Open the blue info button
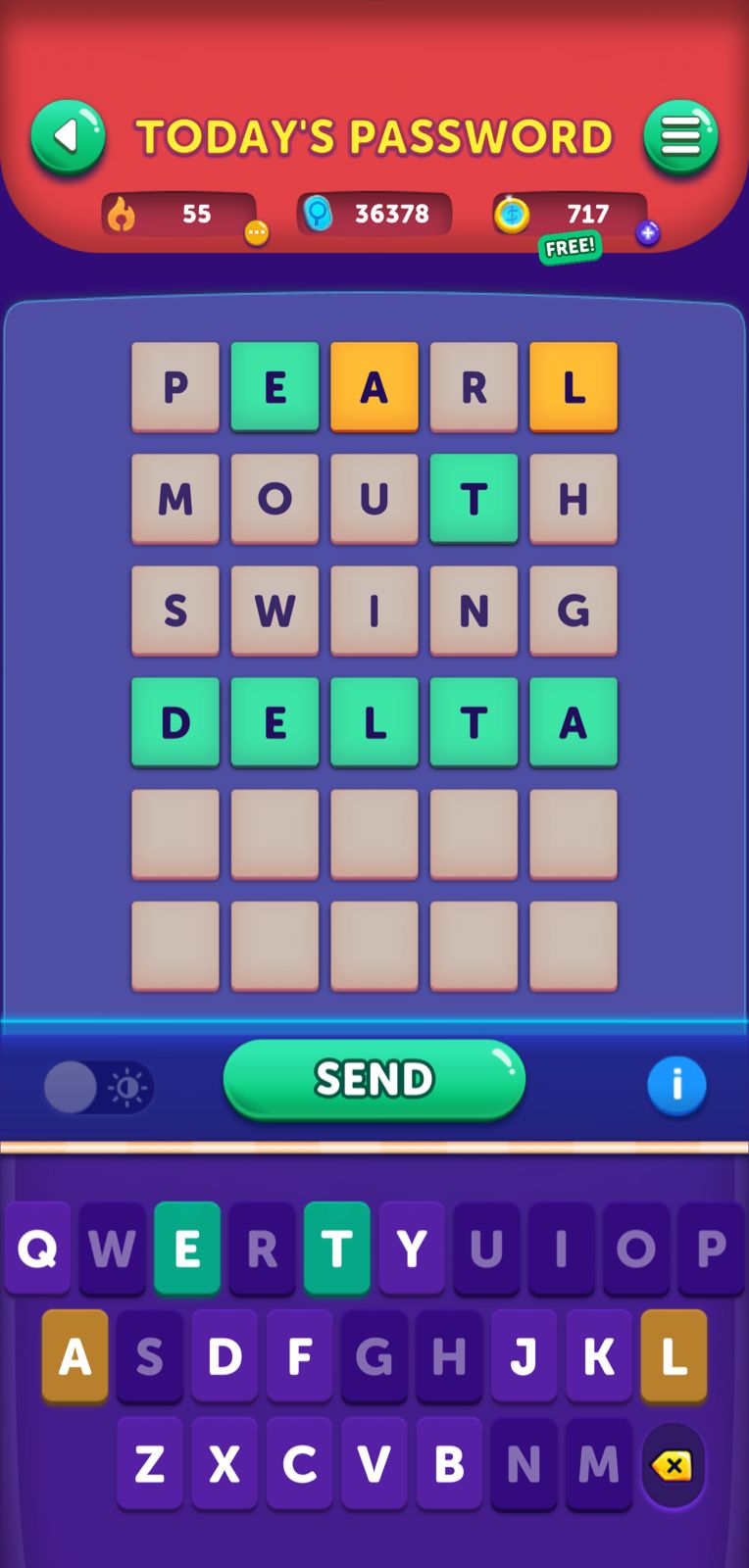 pyautogui.click(x=676, y=1085)
